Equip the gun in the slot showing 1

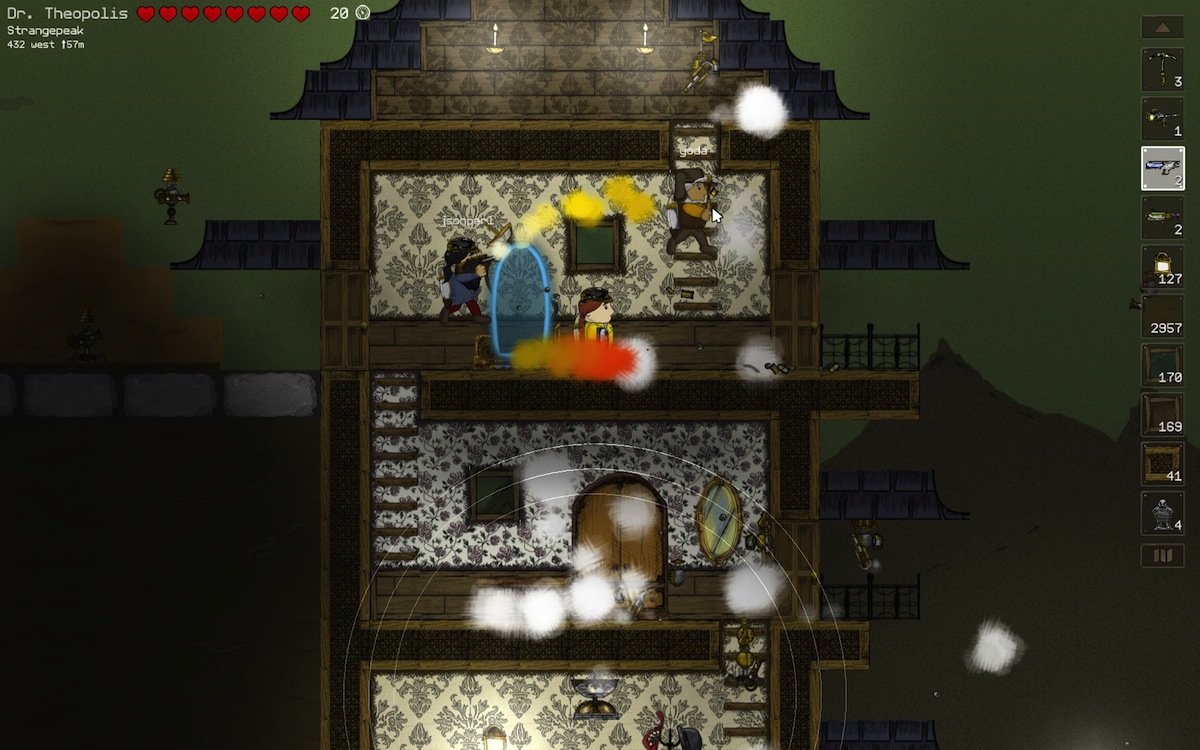(1162, 119)
